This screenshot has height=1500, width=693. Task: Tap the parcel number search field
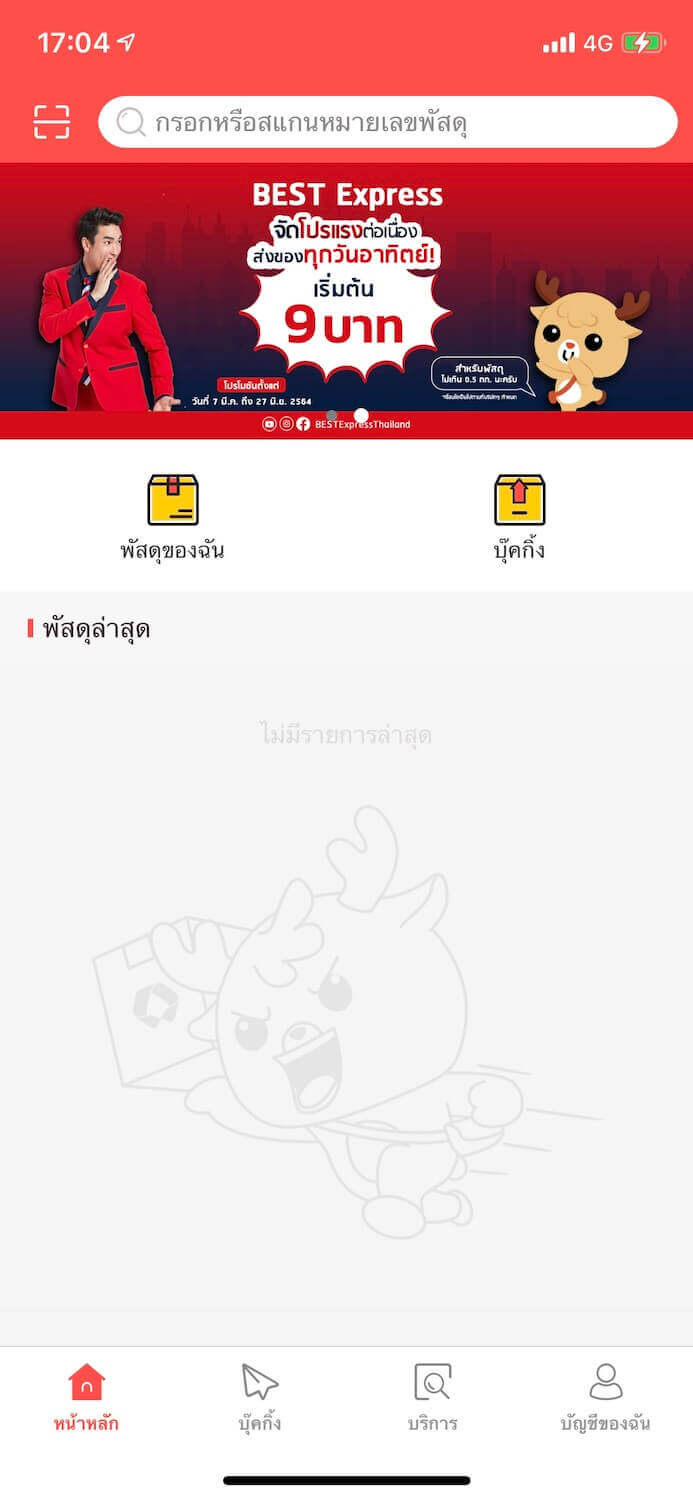pos(388,122)
